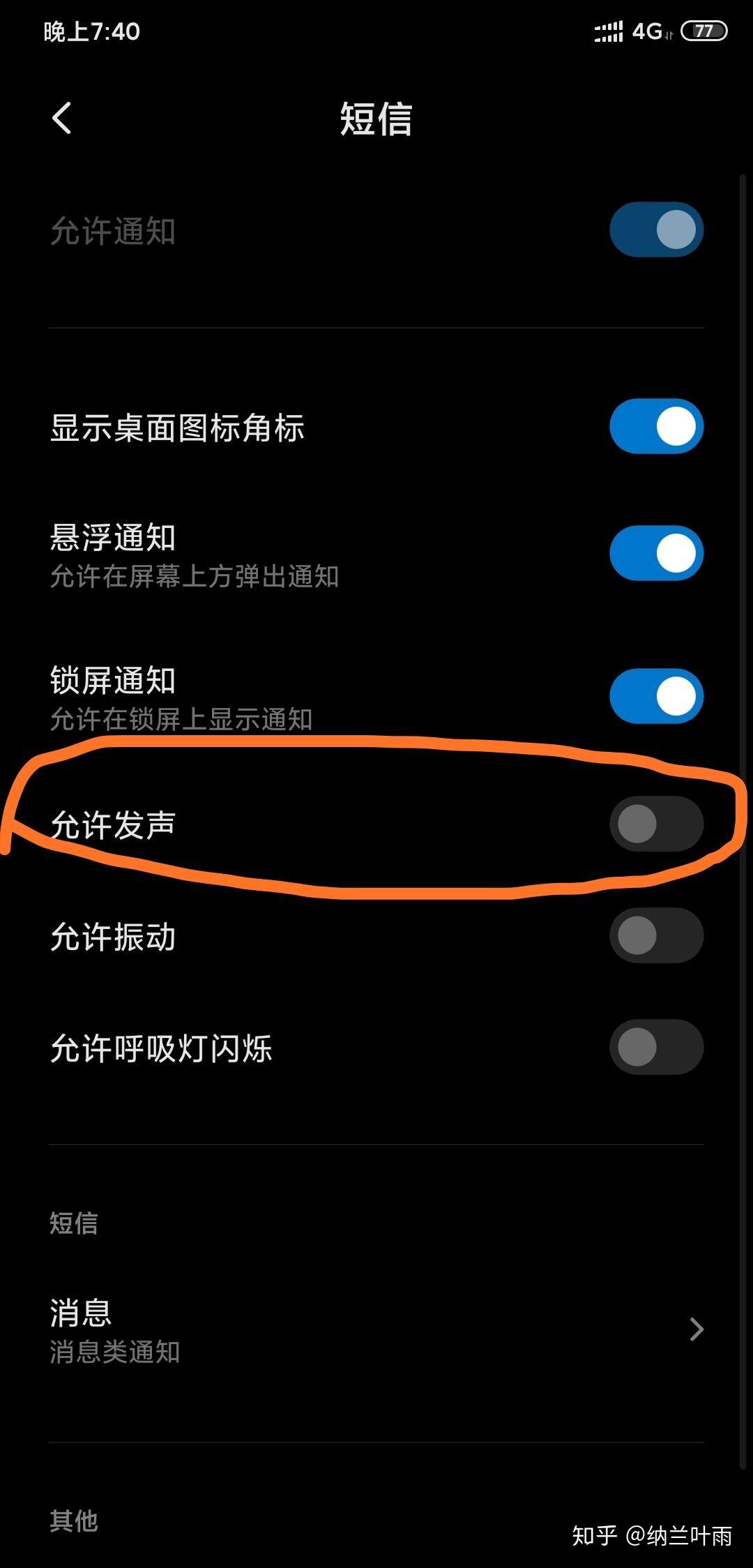Enable 允许呼吸灯闪烁 switch
The height and width of the screenshot is (1568, 753).
656,1046
